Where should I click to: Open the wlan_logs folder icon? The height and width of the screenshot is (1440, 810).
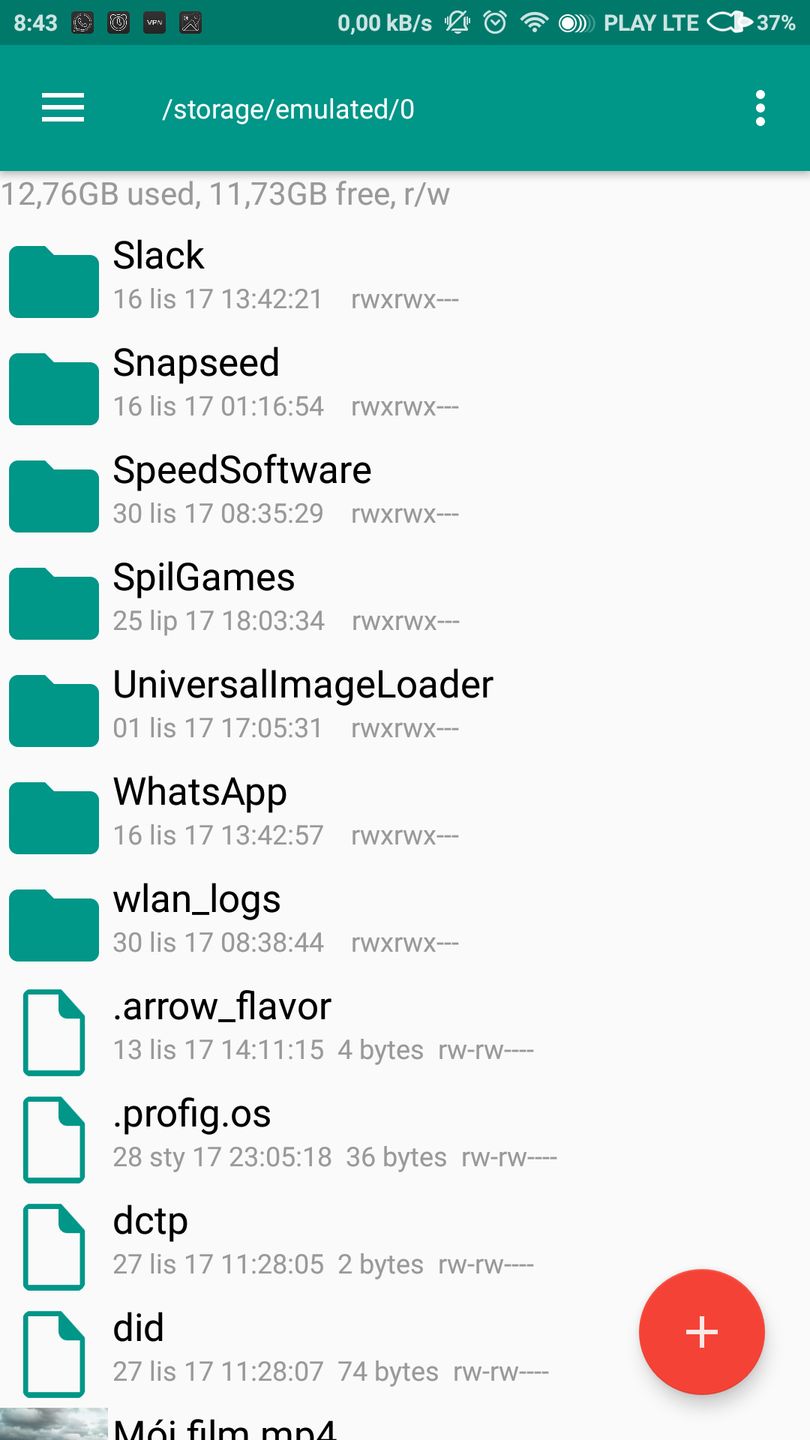[x=53, y=924]
